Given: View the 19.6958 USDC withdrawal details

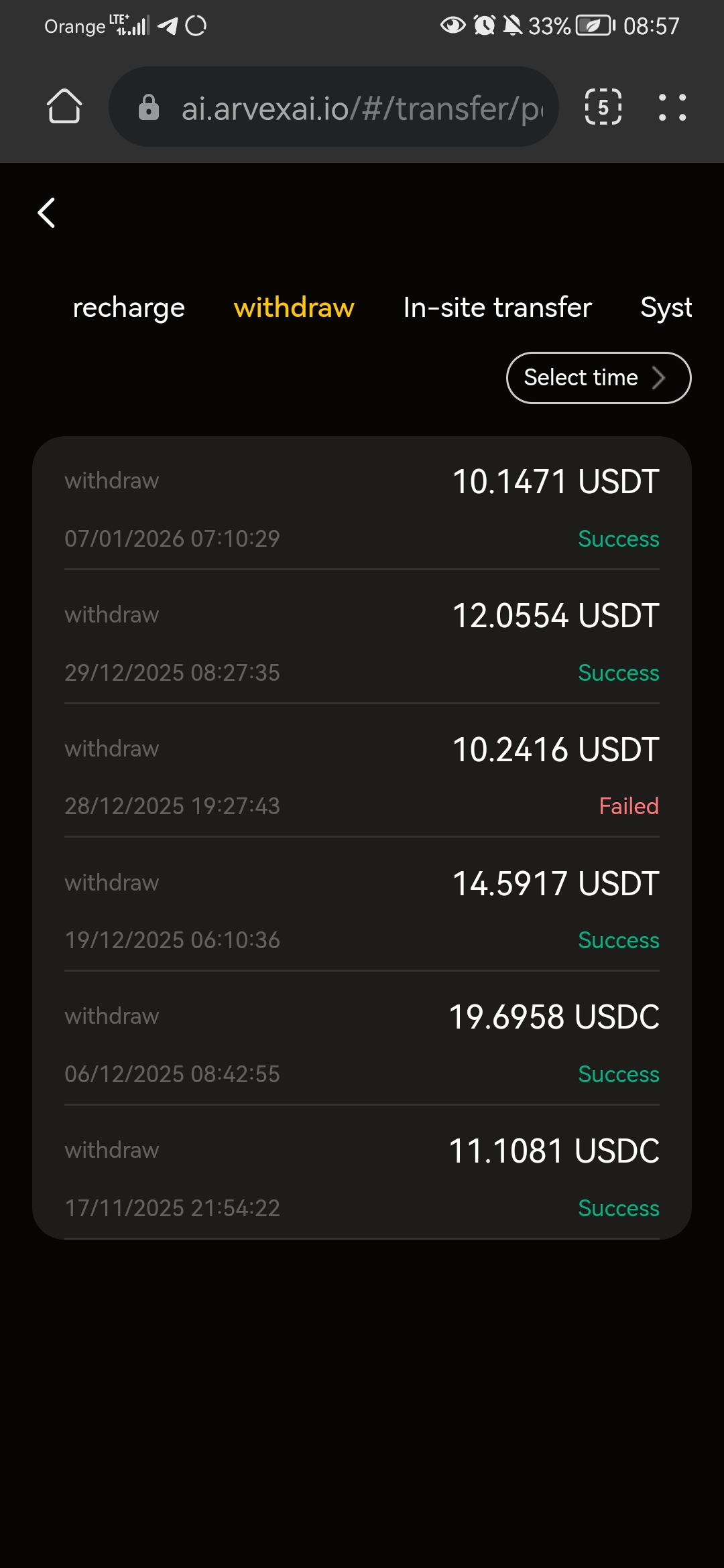Looking at the screenshot, I should (x=362, y=1044).
